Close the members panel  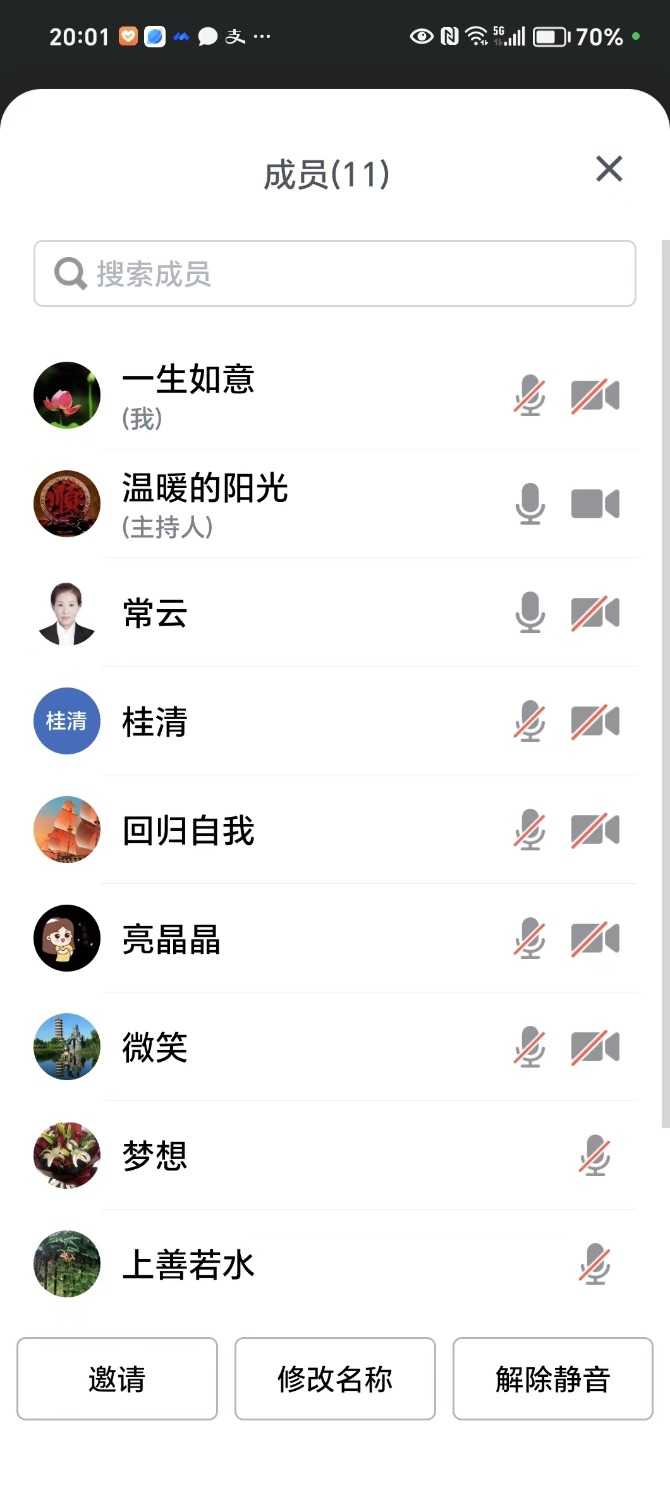[x=609, y=170]
